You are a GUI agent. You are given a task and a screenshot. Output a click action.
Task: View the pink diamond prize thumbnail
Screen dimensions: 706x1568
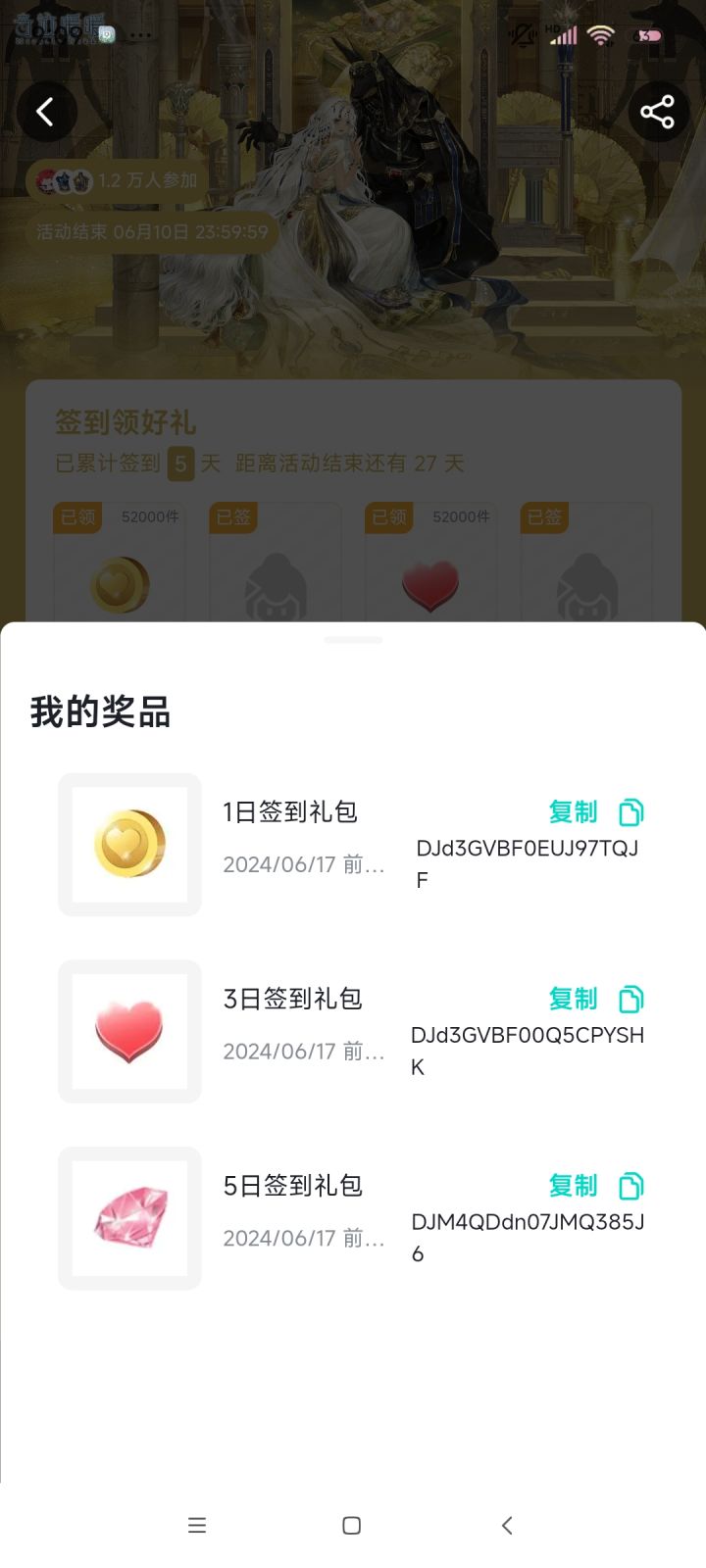(128, 1218)
